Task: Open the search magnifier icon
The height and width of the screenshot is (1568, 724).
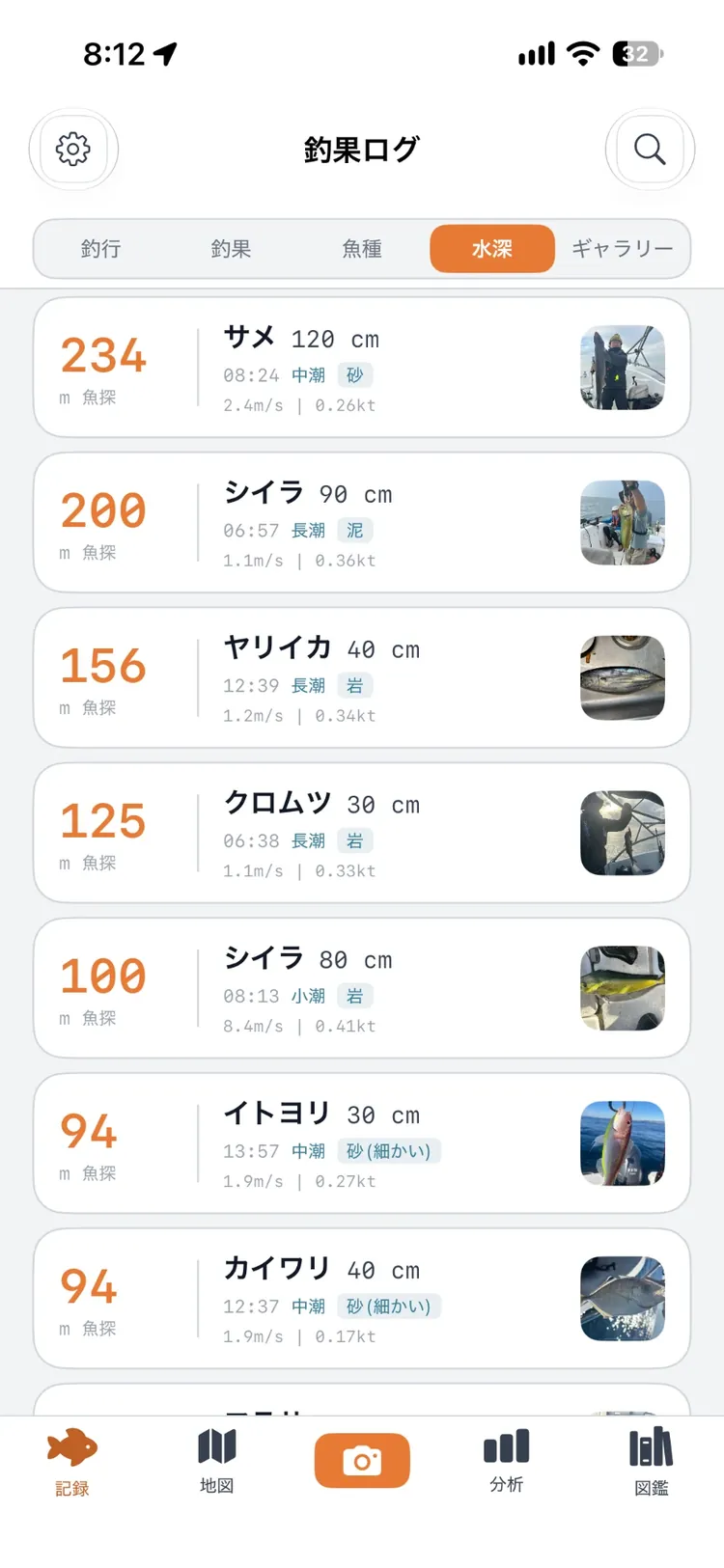Action: coord(650,150)
